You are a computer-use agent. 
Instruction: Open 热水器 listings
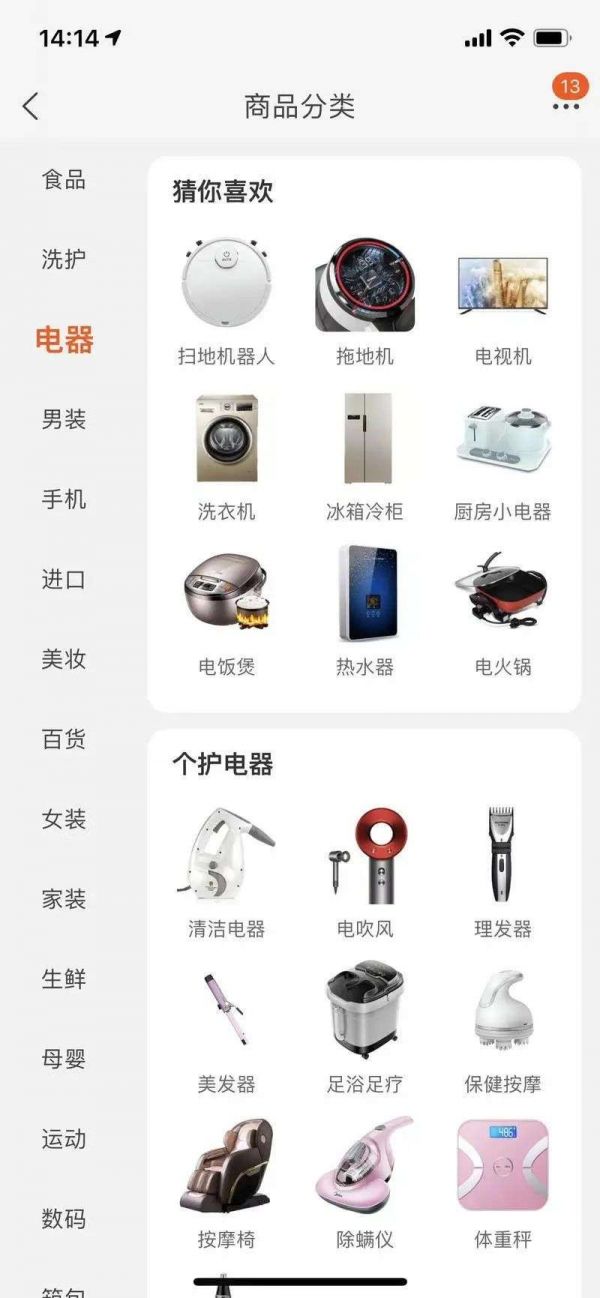point(365,610)
